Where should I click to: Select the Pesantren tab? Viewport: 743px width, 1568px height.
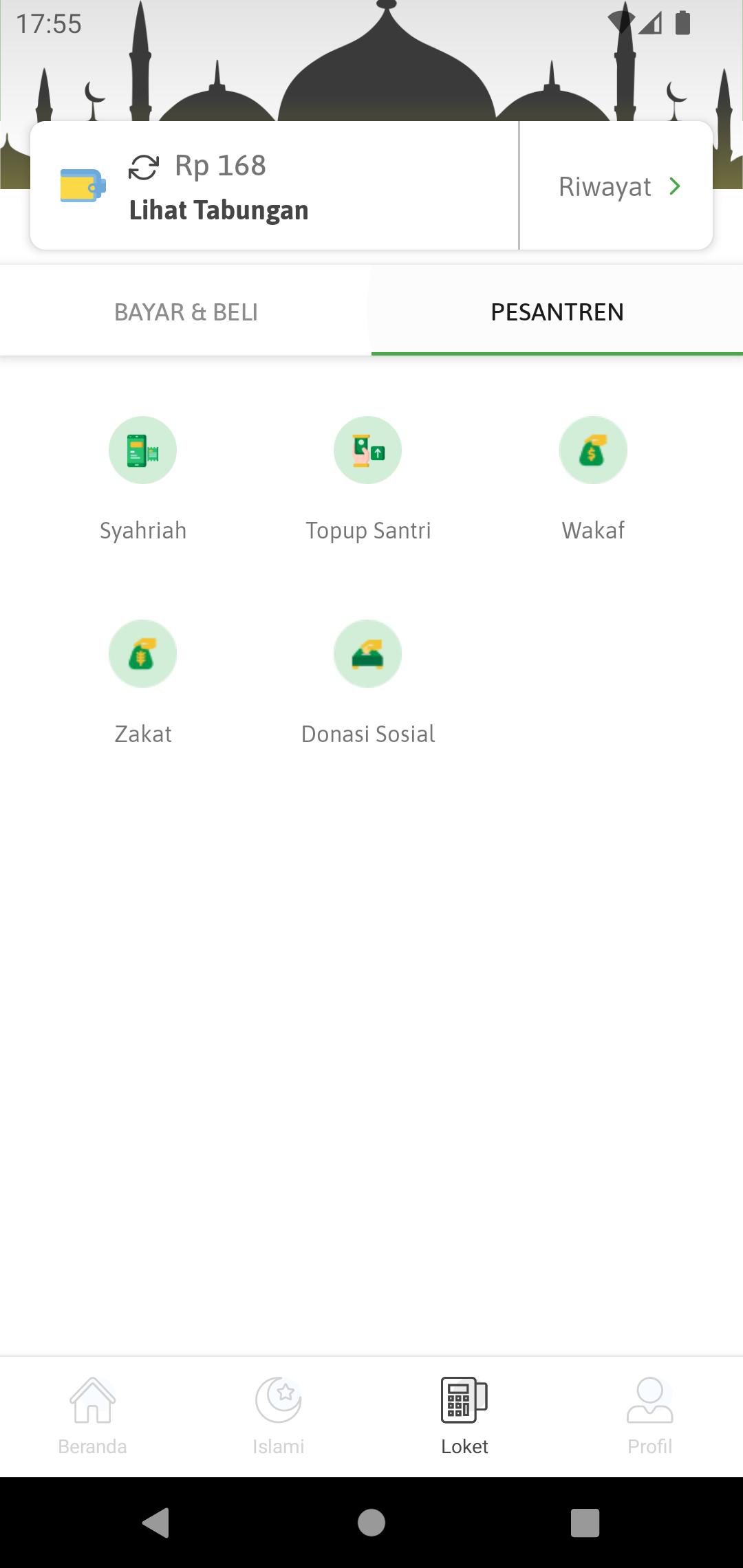pos(557,312)
